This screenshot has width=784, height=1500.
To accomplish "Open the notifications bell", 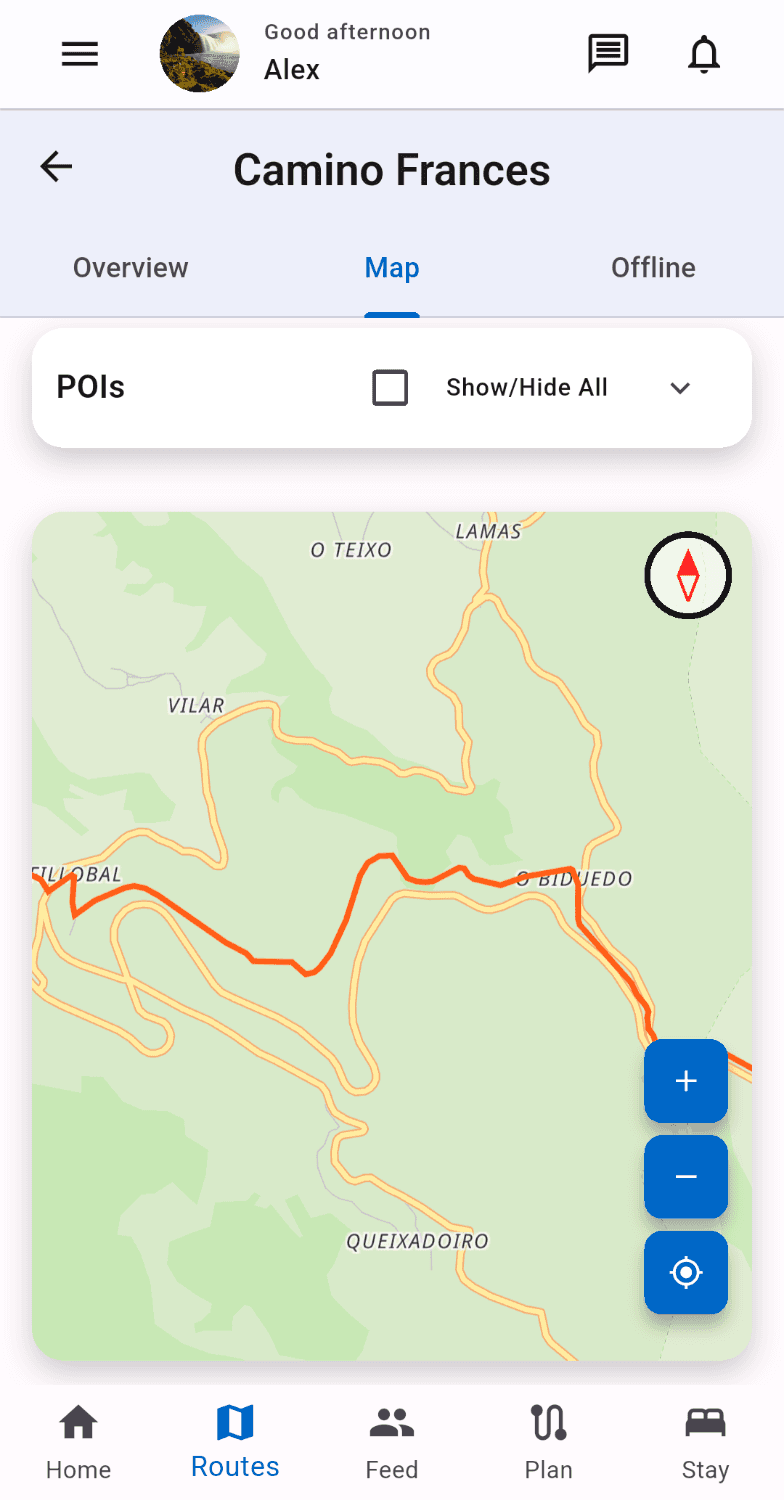I will click(x=704, y=54).
